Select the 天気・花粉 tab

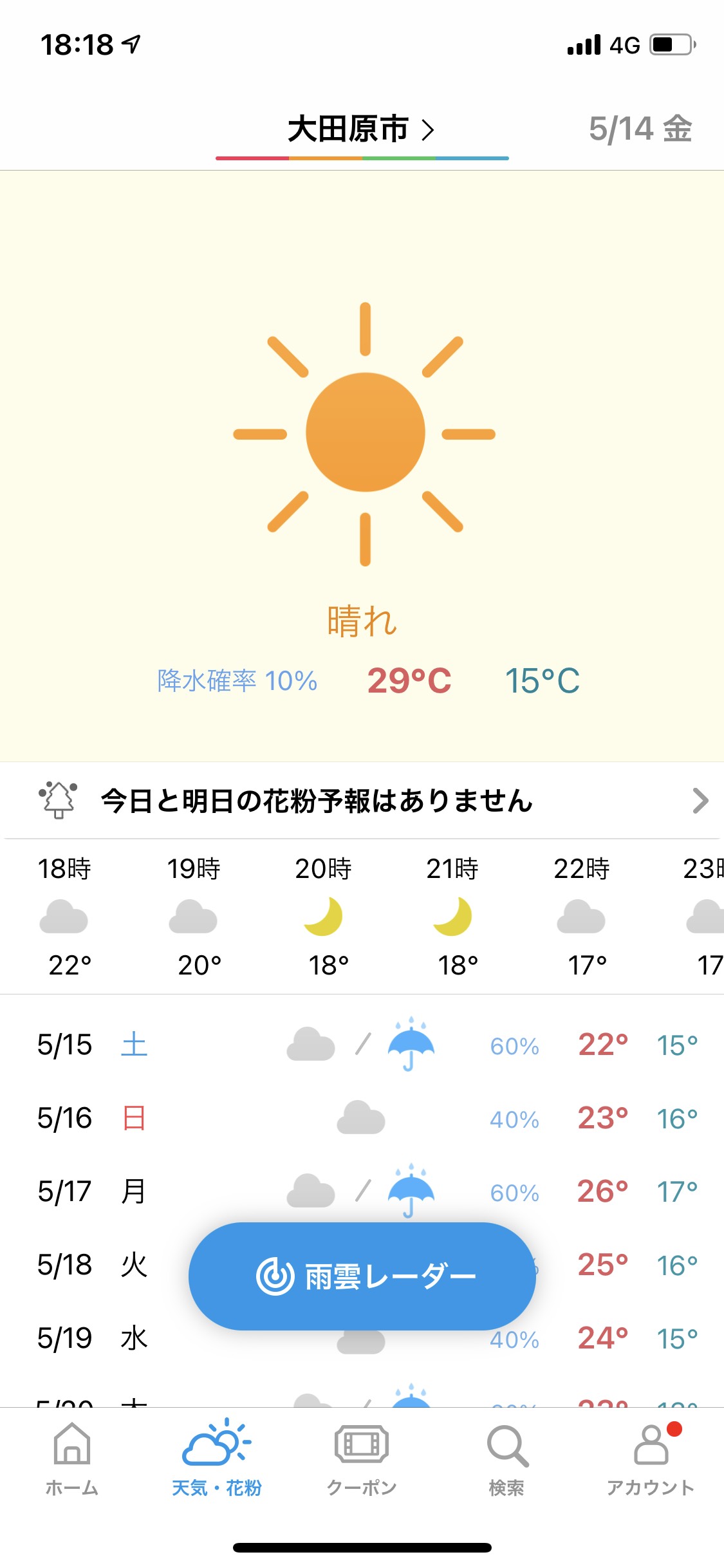point(217,1459)
